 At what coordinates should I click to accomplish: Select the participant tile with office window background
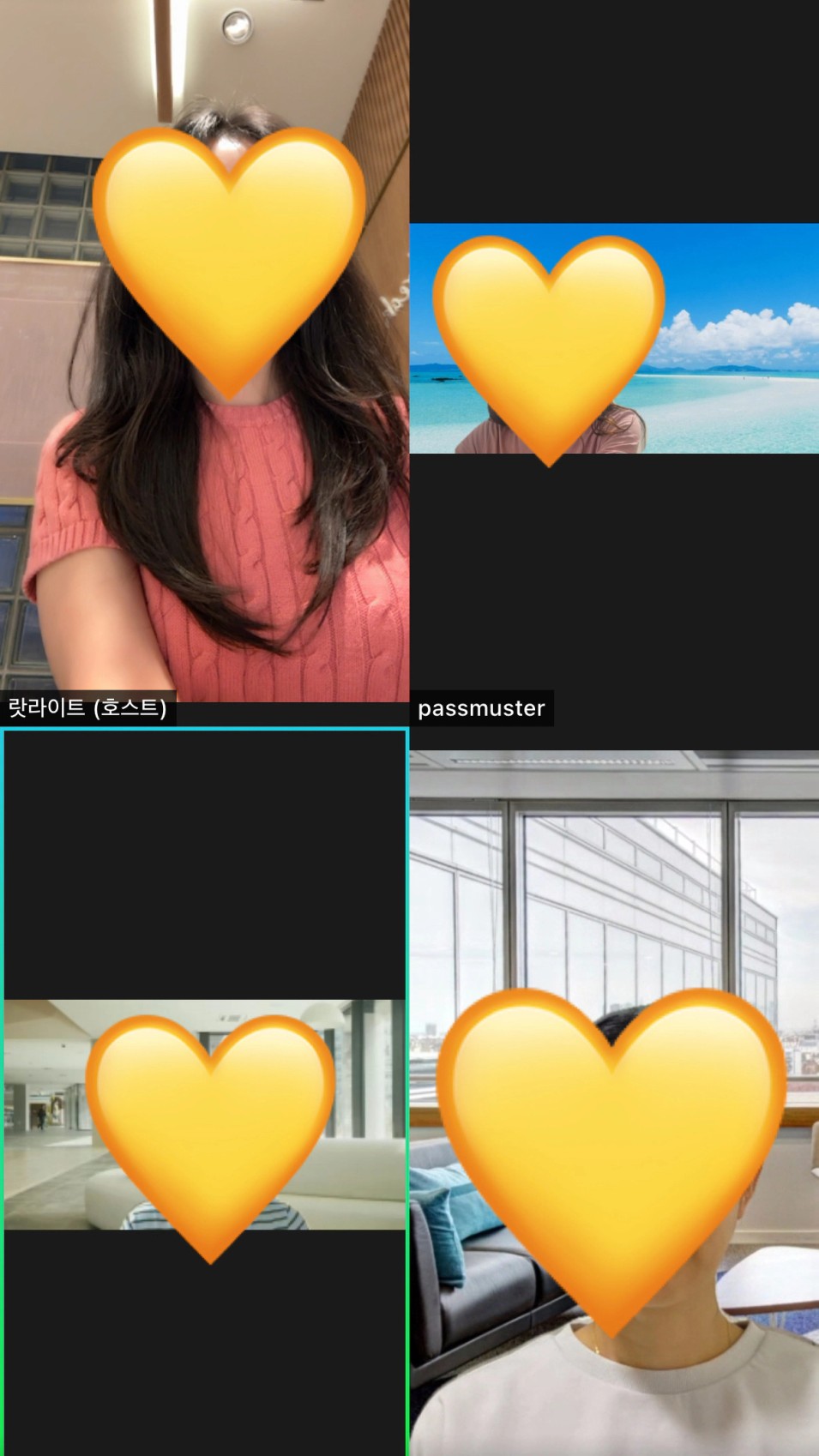614,1103
